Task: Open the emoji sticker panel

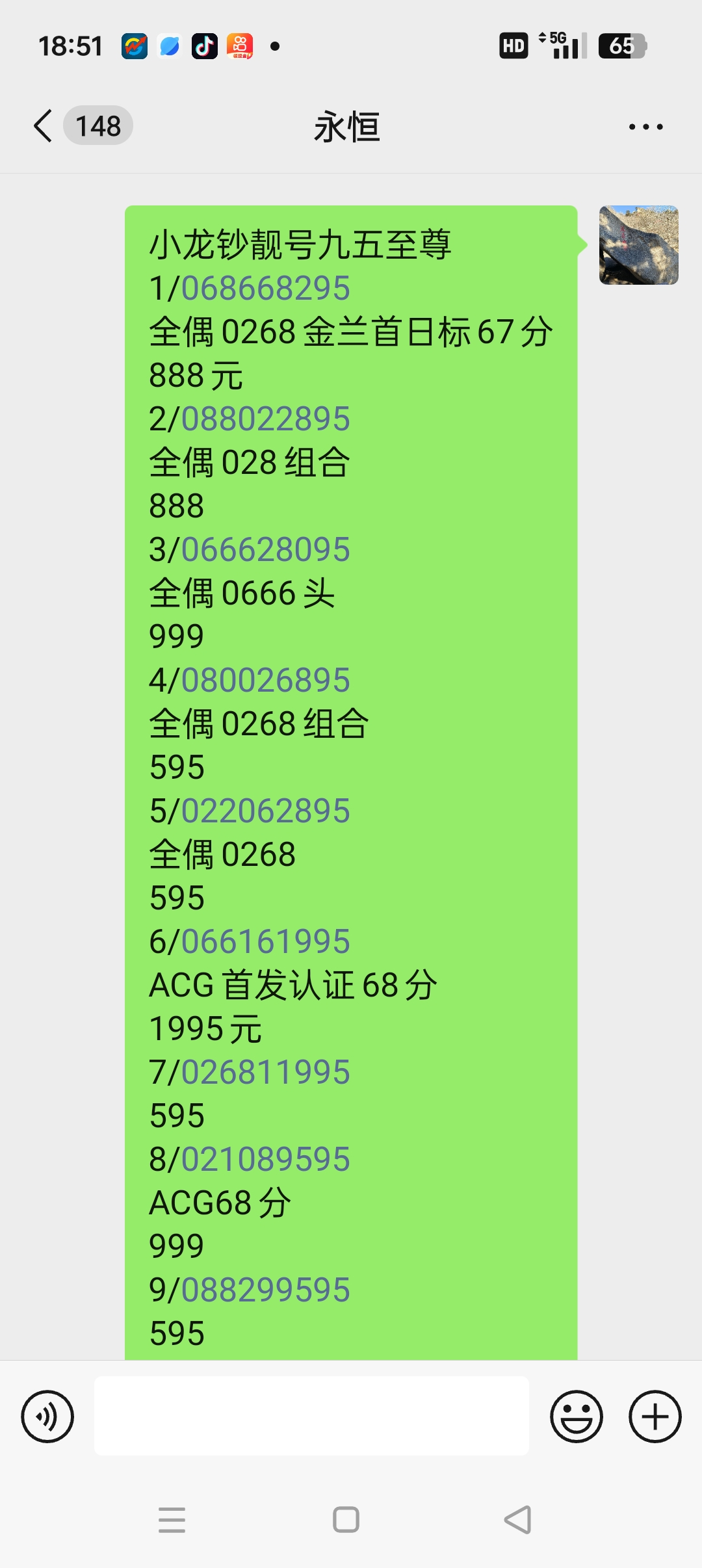Action: click(577, 1417)
